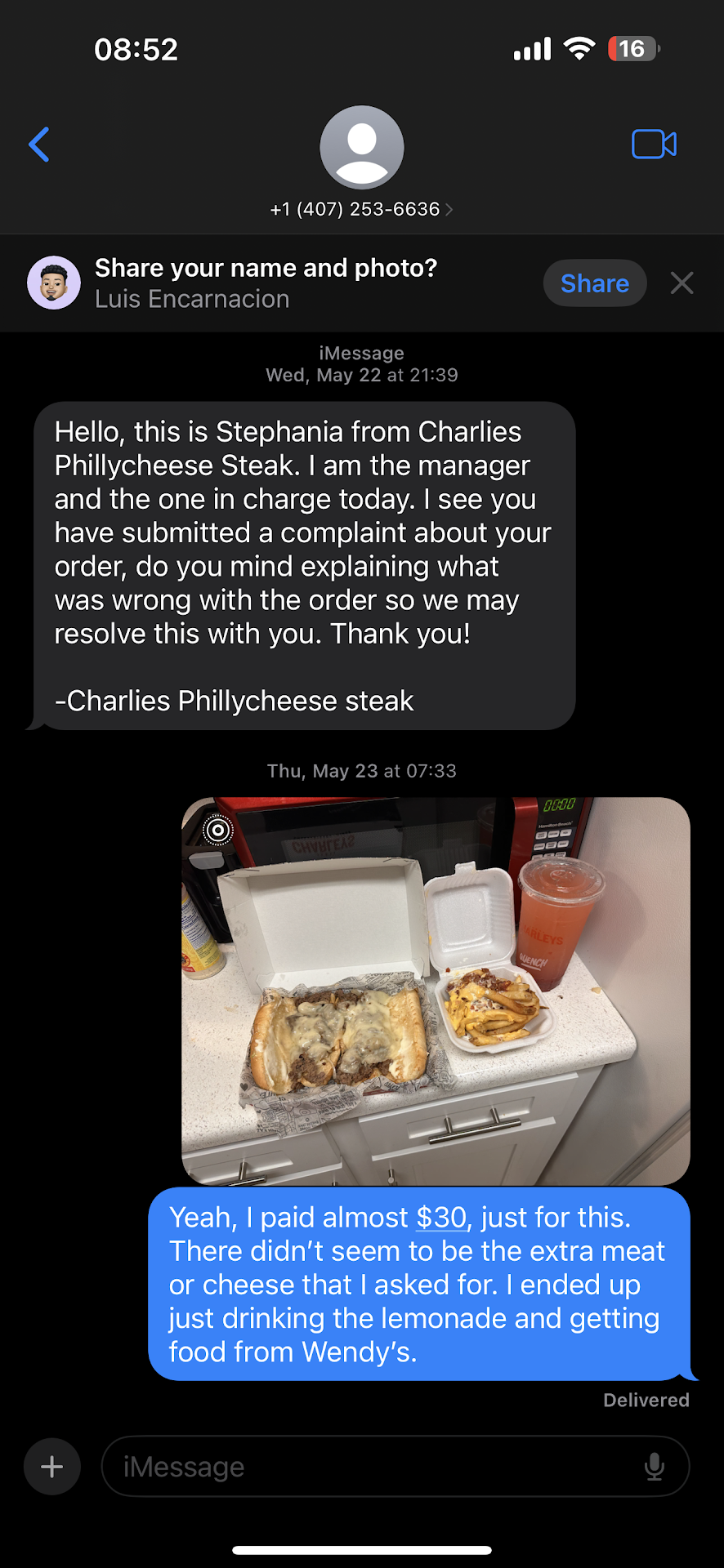Open the sent food photo
Viewport: 724px width, 1568px height.
coord(436,991)
